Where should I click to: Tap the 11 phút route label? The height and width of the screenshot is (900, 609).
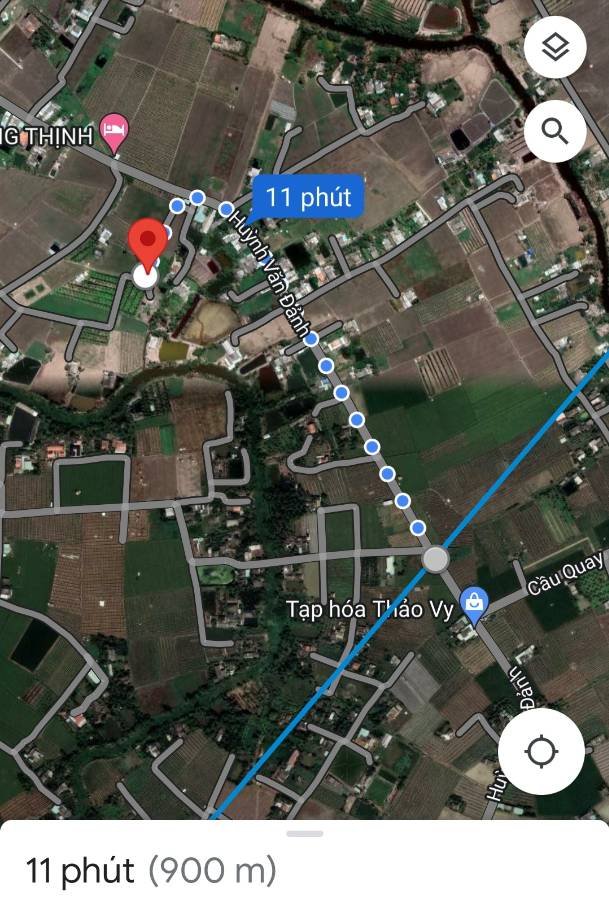pyautogui.click(x=309, y=198)
